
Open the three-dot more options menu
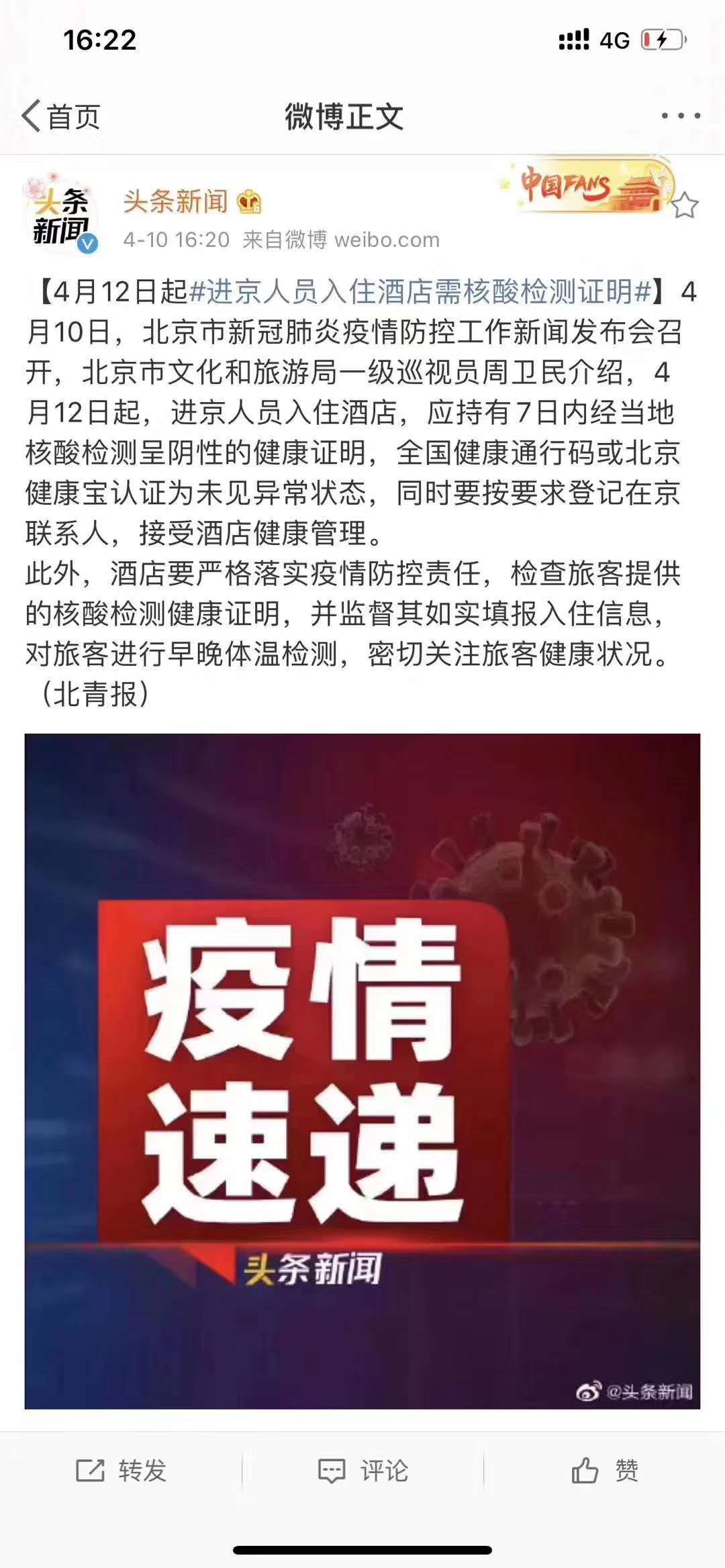(681, 116)
